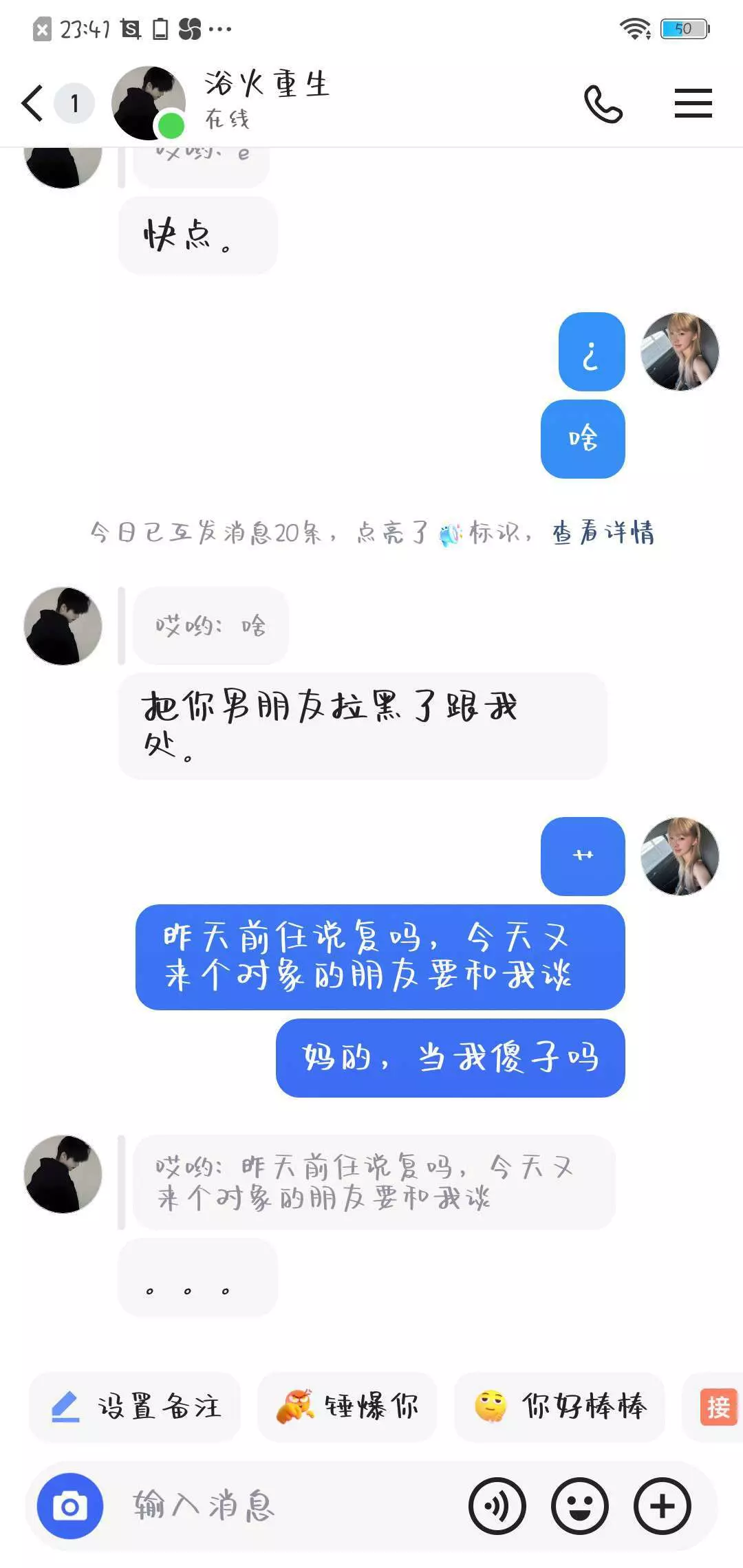Open the plus attachments panel
The height and width of the screenshot is (1568, 743).
663,1506
